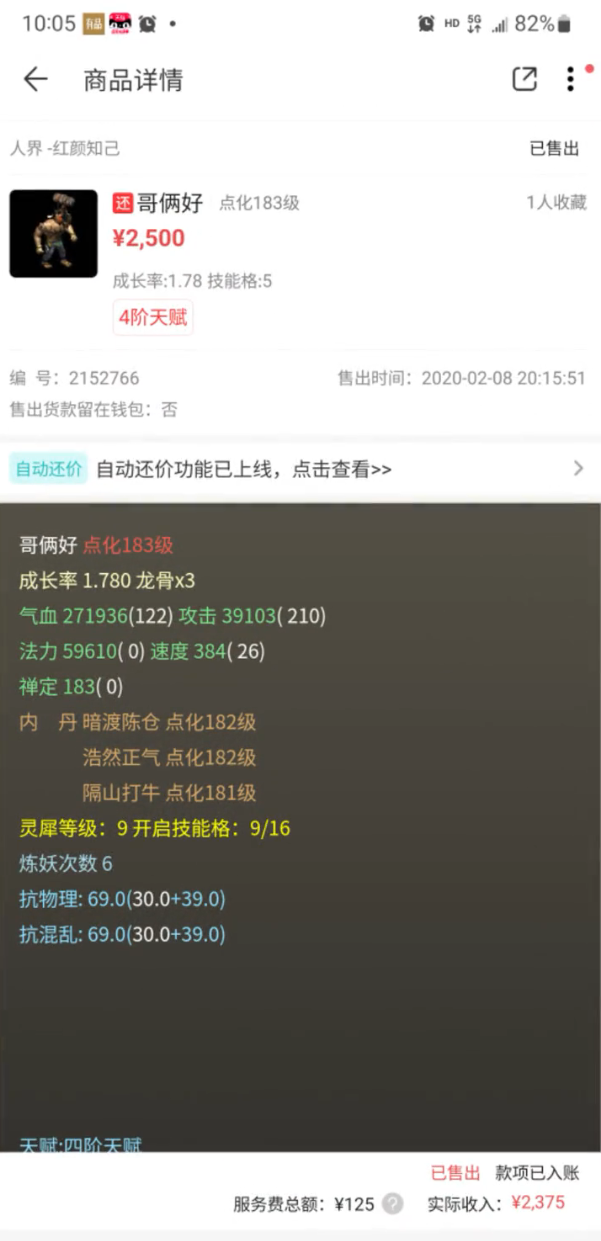Go back from the 商品详情 page
The image size is (601, 1241).
[x=35, y=80]
